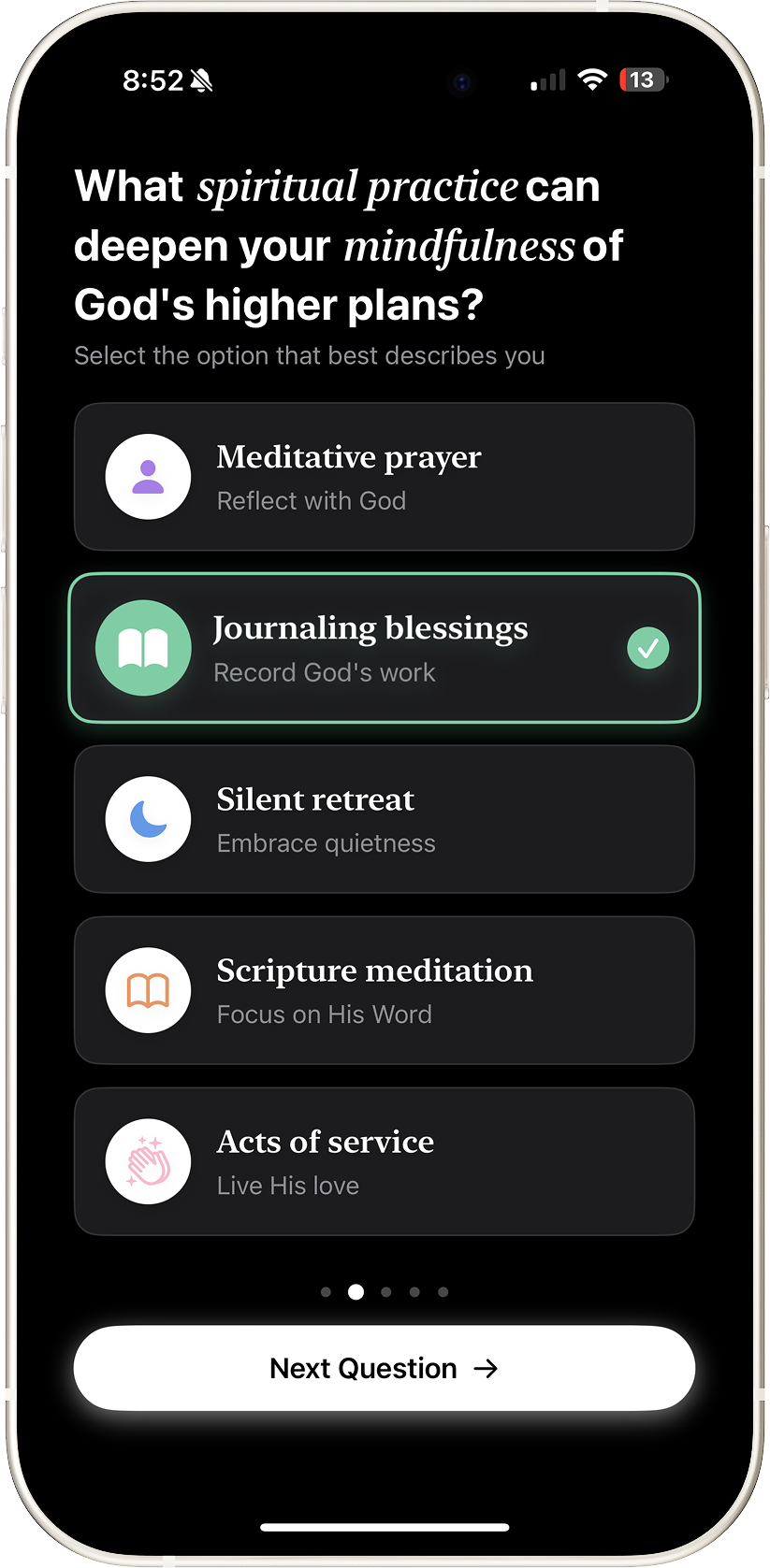The width and height of the screenshot is (770, 1568).
Task: Continue with the Next Question button
Action: 384,1368
